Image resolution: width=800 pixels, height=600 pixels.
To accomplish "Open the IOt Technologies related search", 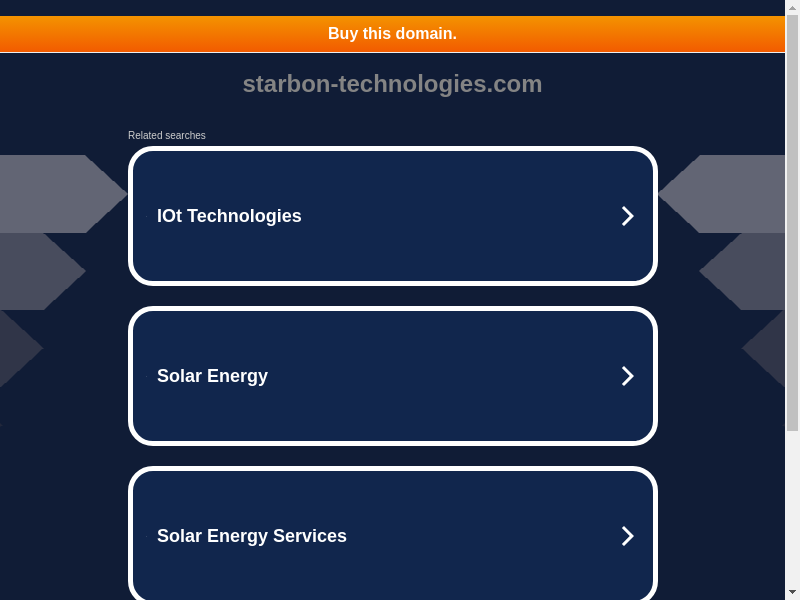I will 392,216.
